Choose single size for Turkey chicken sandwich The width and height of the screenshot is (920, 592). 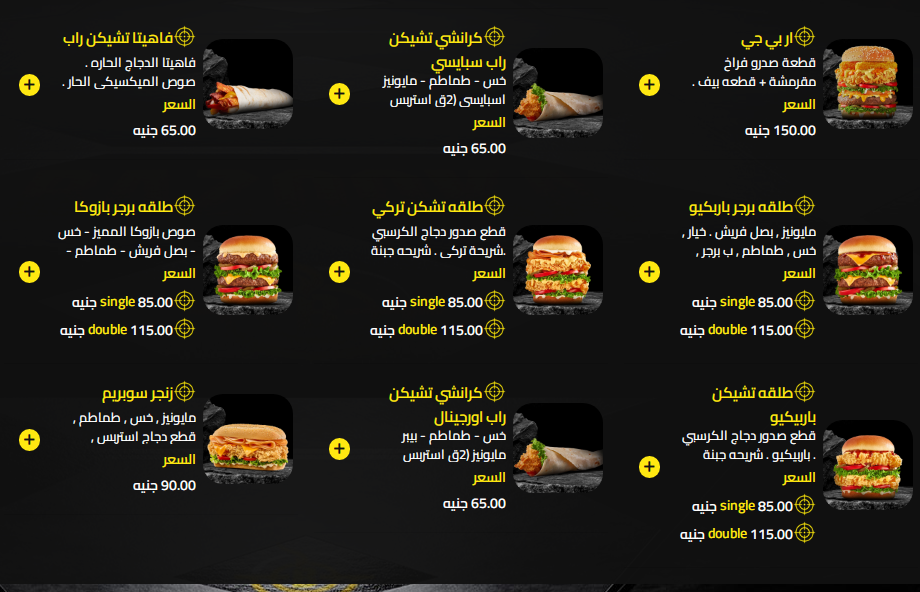[x=494, y=301]
